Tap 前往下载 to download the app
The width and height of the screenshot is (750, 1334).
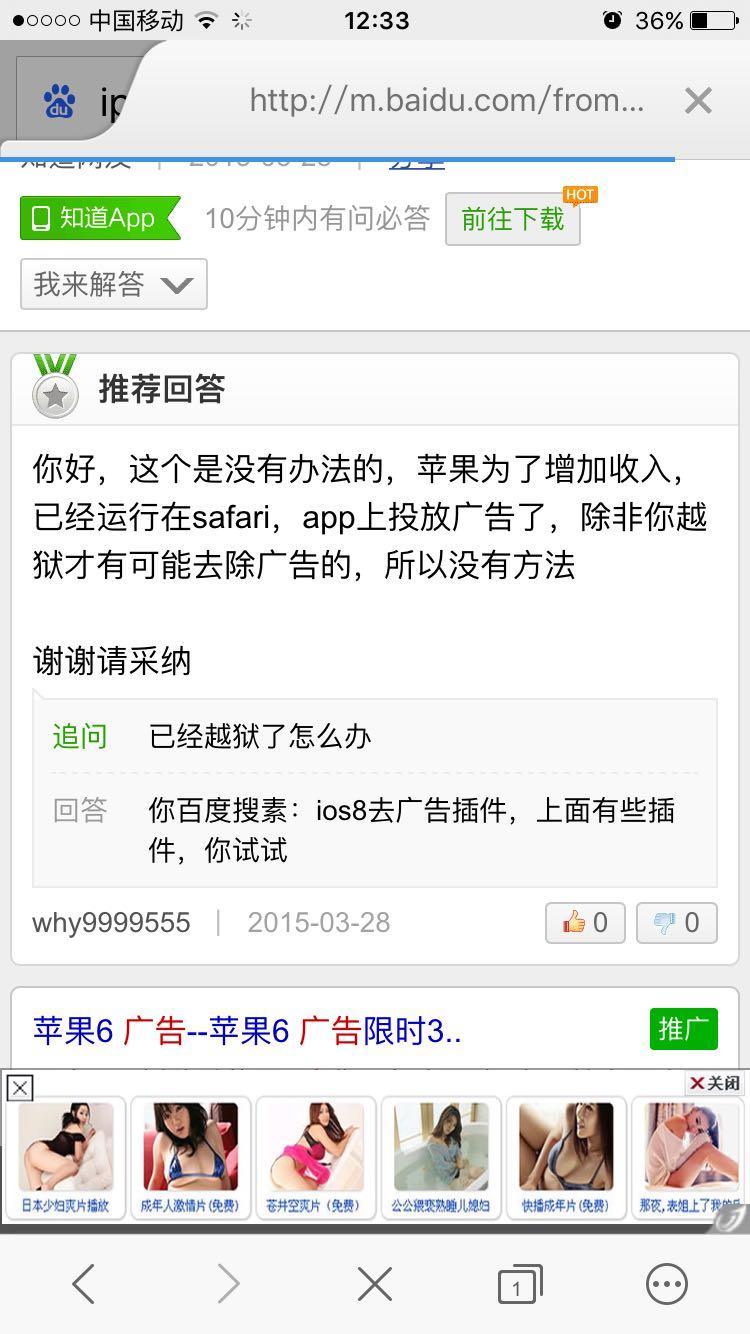coord(513,222)
